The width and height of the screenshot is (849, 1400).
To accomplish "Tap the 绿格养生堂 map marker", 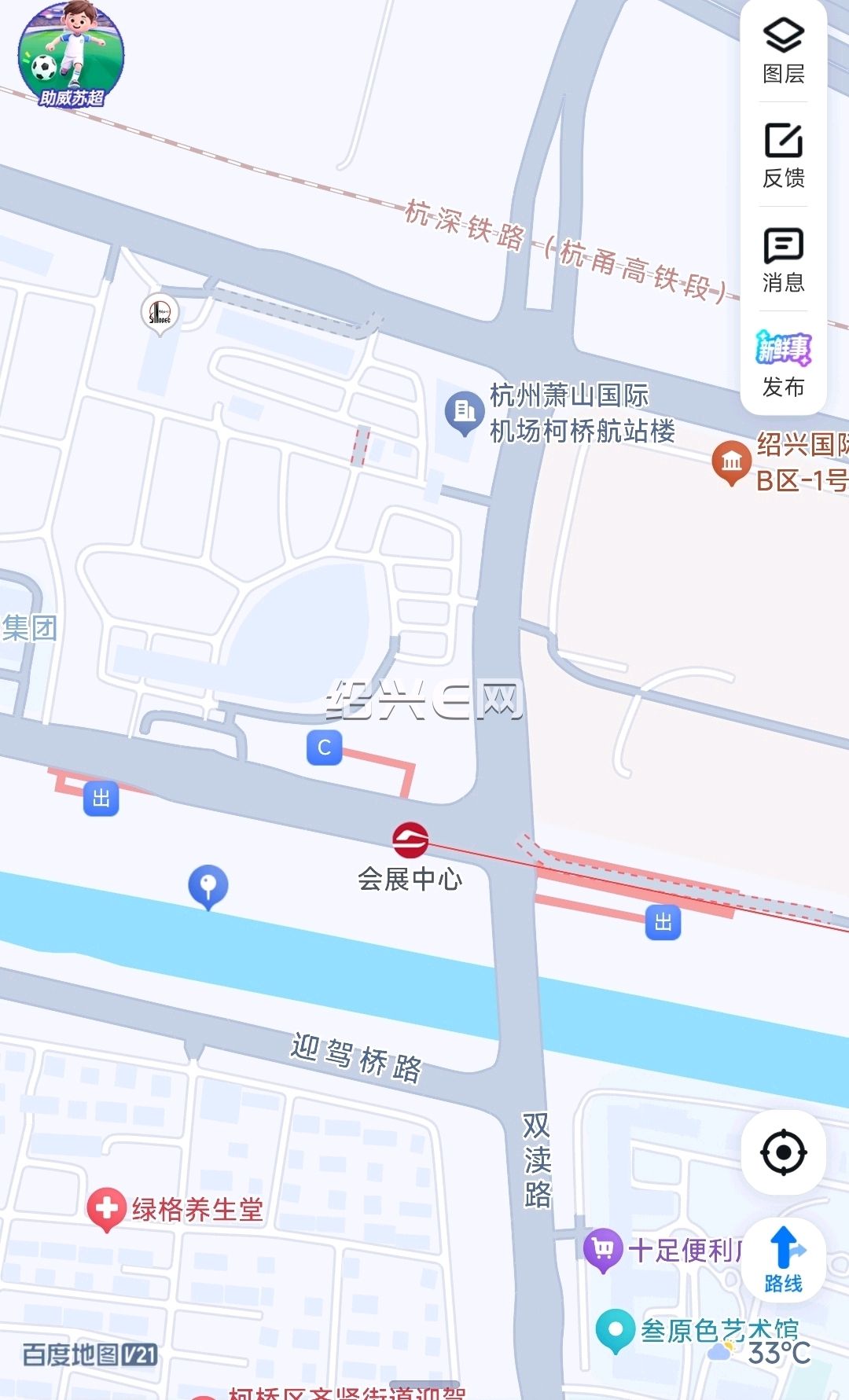I will click(106, 1209).
